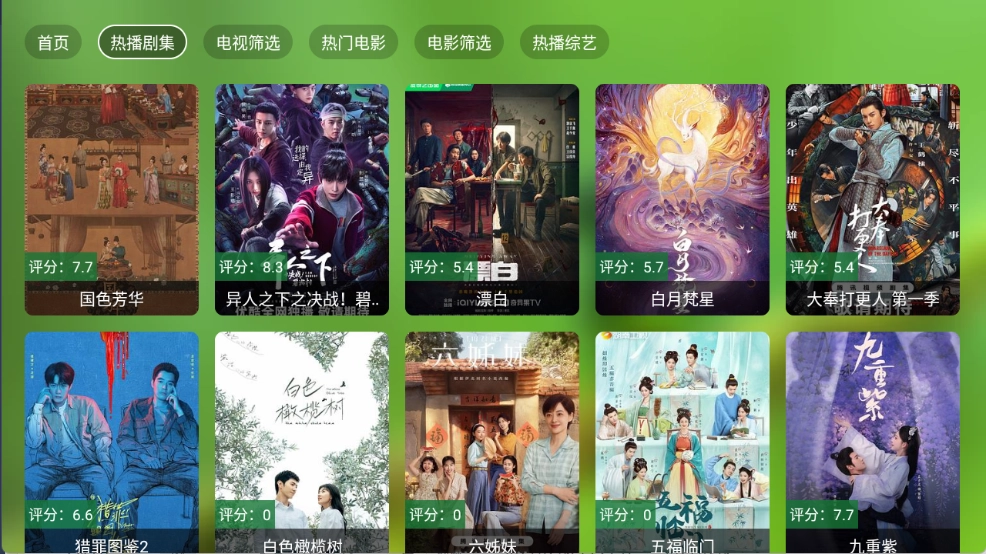Open the 猎罪图鉴2 poster
The width and height of the screenshot is (986, 554).
[111, 442]
